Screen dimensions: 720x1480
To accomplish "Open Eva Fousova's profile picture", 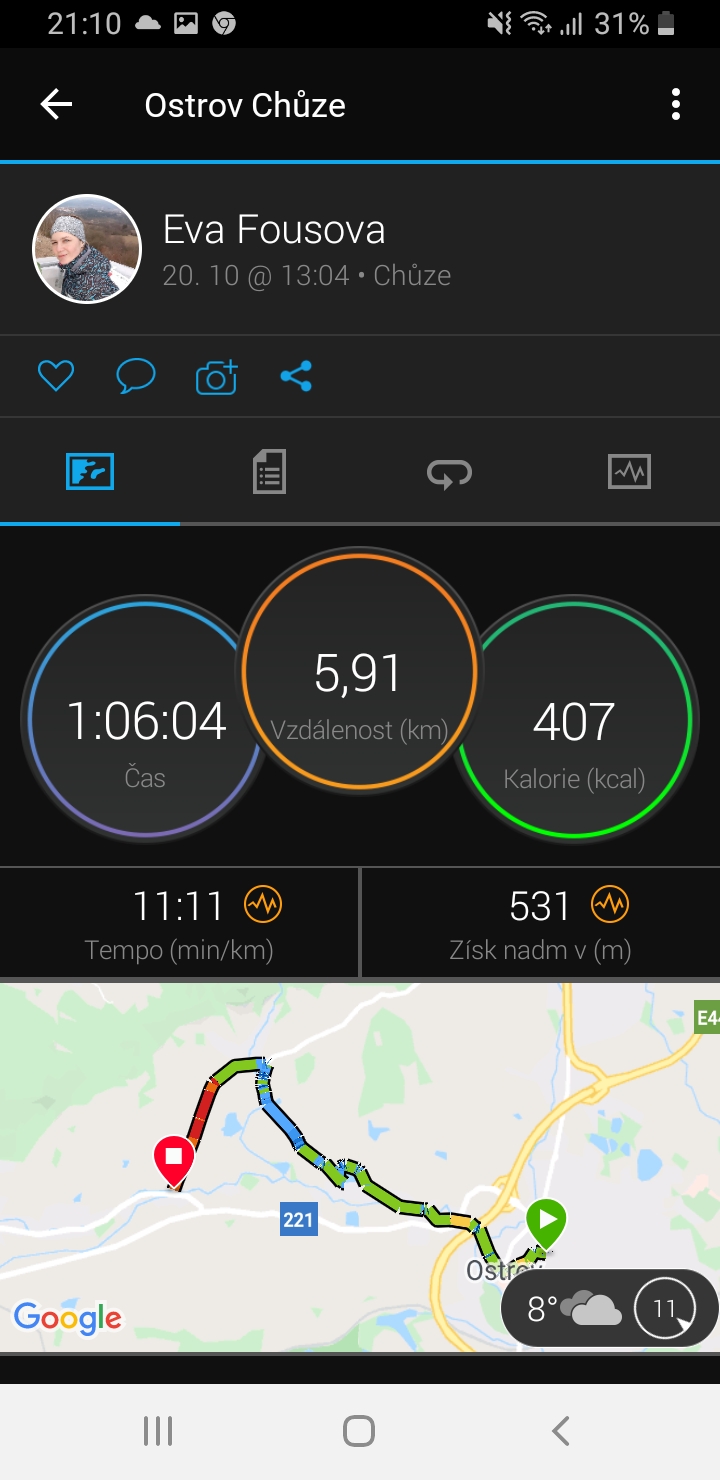I will [x=87, y=249].
